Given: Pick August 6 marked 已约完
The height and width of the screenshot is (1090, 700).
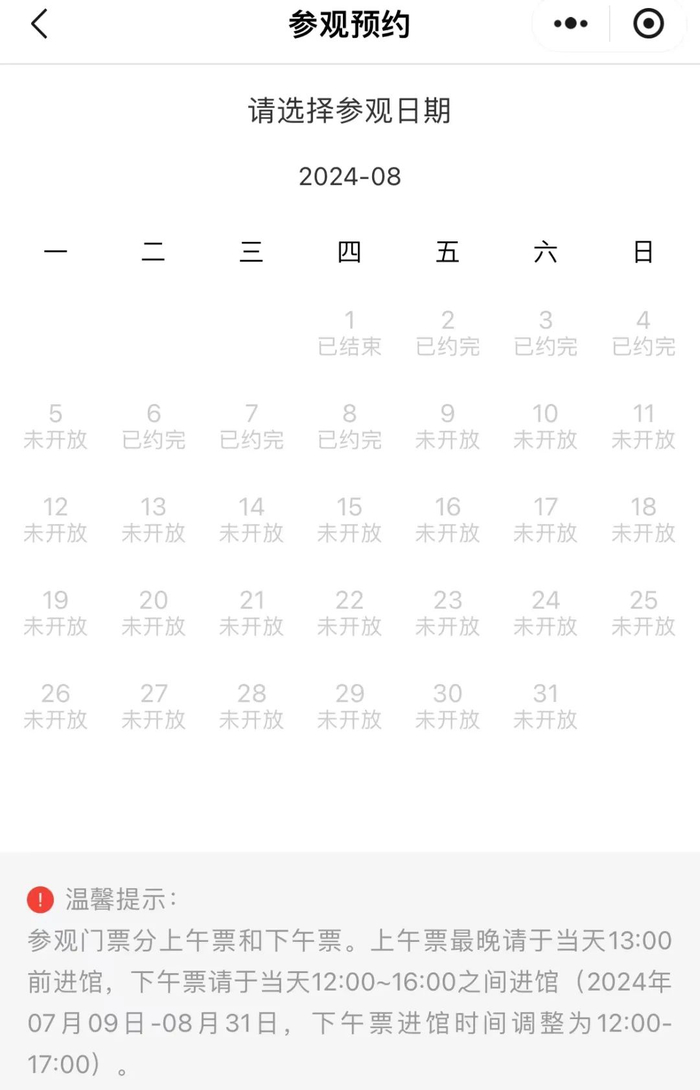Looking at the screenshot, I should [154, 426].
